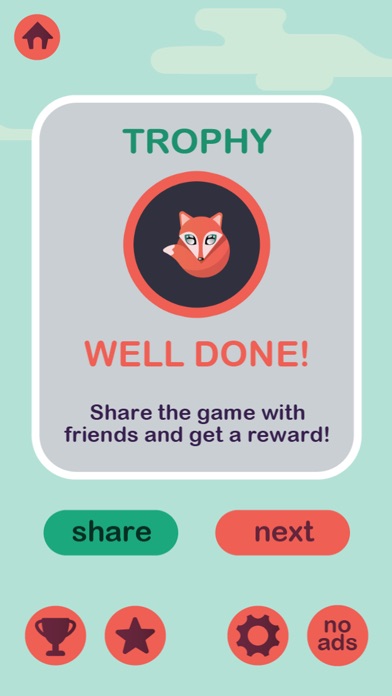
Task: Open the trophy achievements icon
Action: [55, 636]
